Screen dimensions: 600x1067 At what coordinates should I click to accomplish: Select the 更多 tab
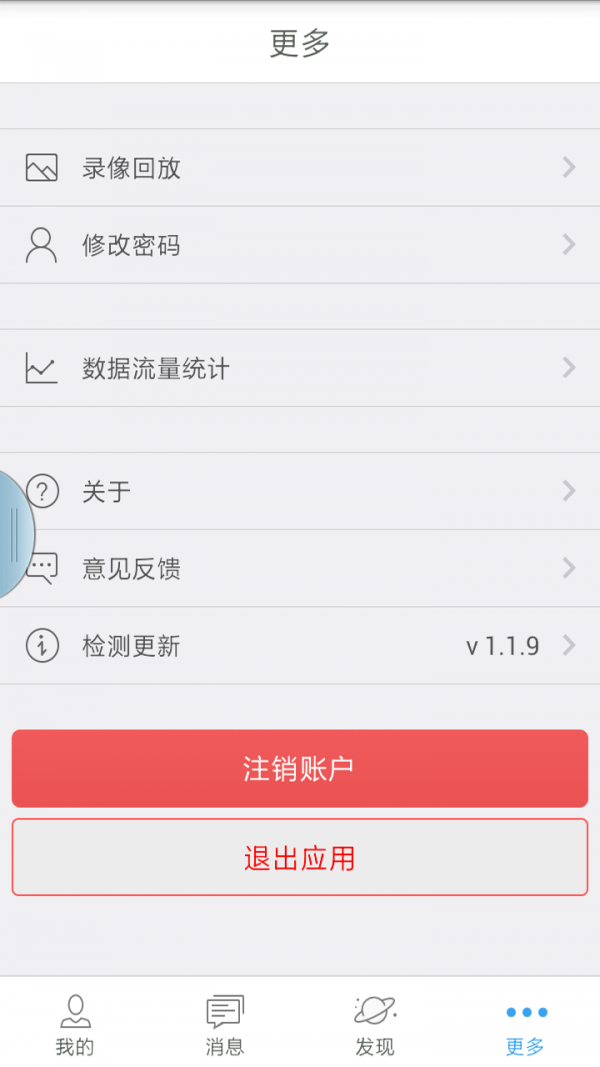[525, 1024]
